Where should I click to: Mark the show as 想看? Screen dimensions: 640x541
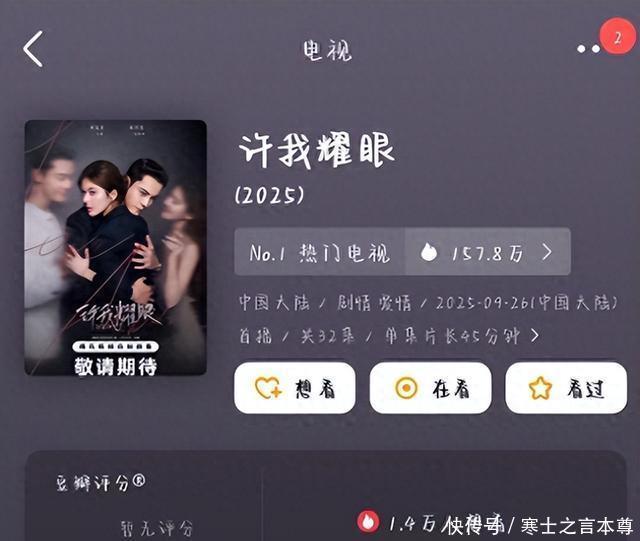(x=295, y=389)
